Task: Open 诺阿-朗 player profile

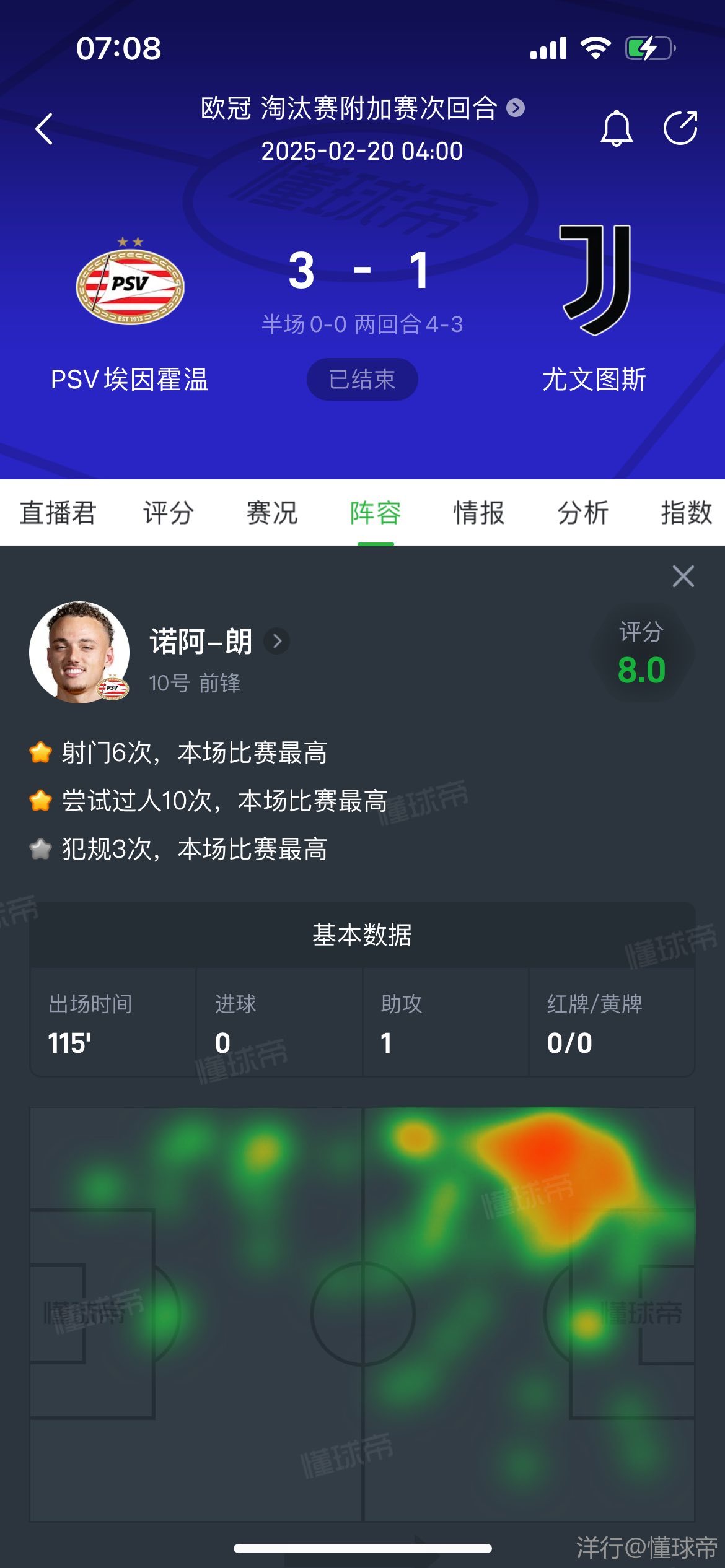Action: (x=219, y=642)
